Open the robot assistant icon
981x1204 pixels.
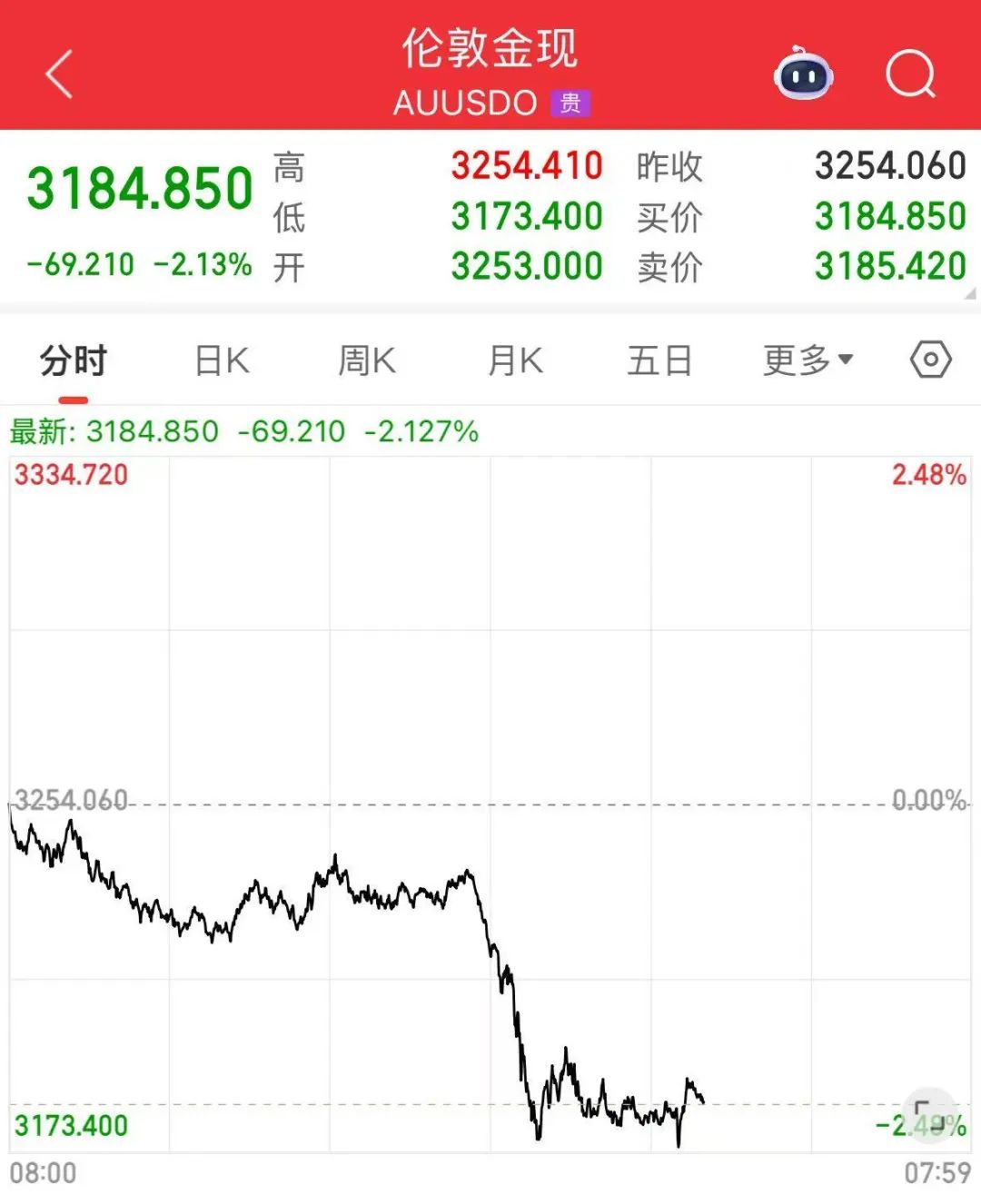[x=803, y=74]
